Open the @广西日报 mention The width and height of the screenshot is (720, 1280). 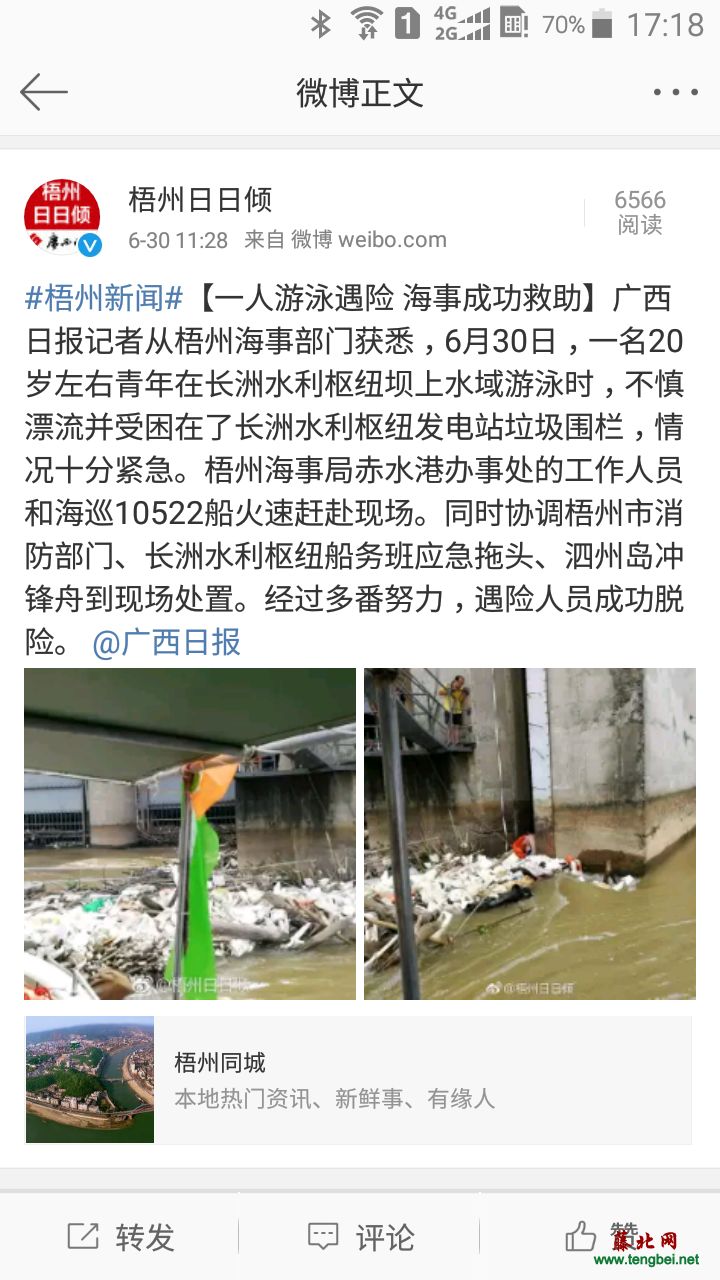click(166, 642)
